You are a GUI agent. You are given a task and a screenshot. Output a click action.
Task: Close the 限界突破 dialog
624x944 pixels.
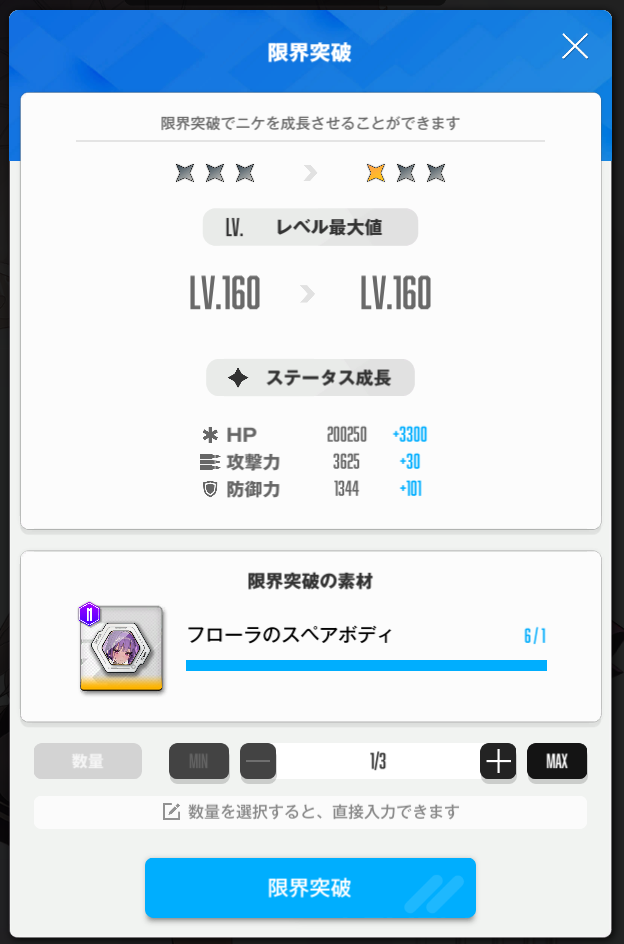coord(575,46)
